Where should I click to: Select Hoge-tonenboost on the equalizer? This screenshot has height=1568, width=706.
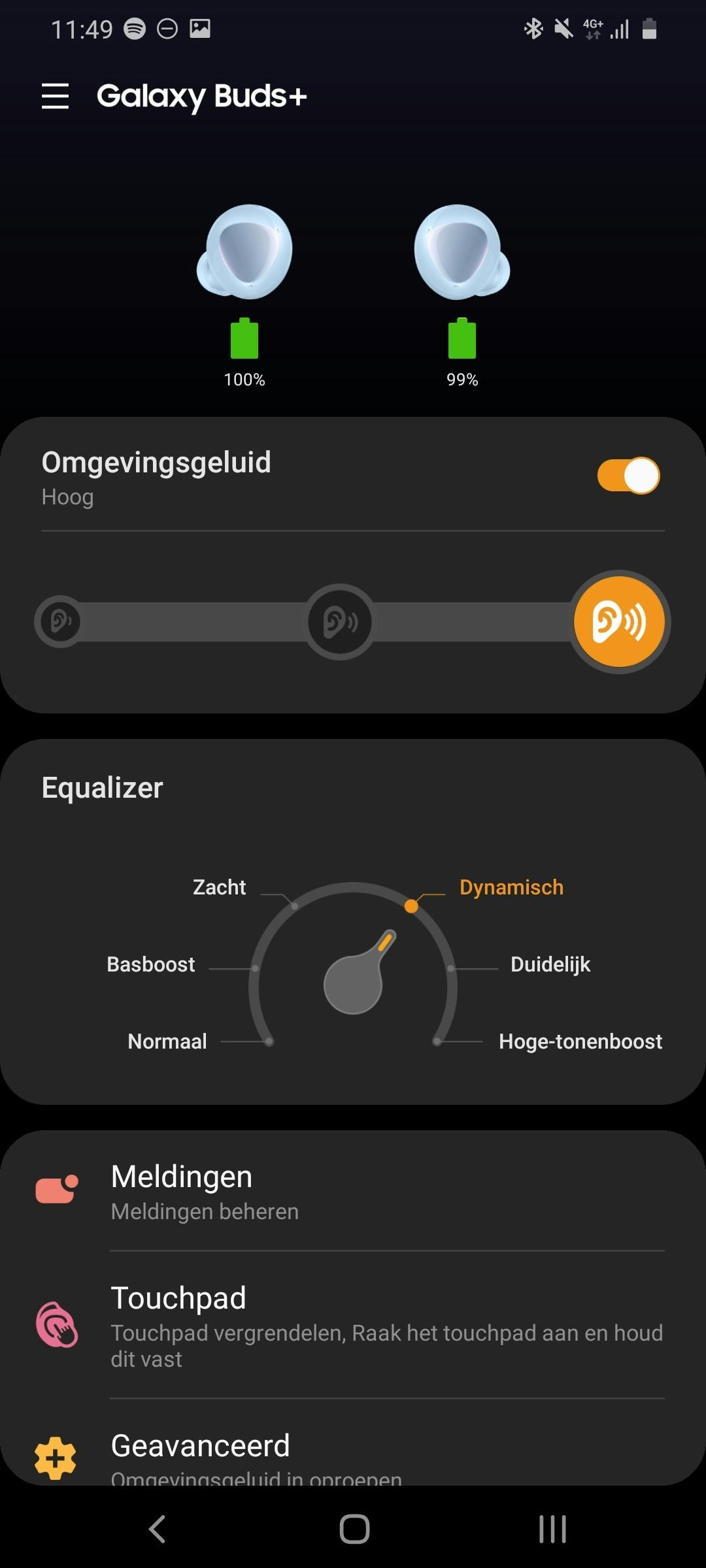(580, 1041)
